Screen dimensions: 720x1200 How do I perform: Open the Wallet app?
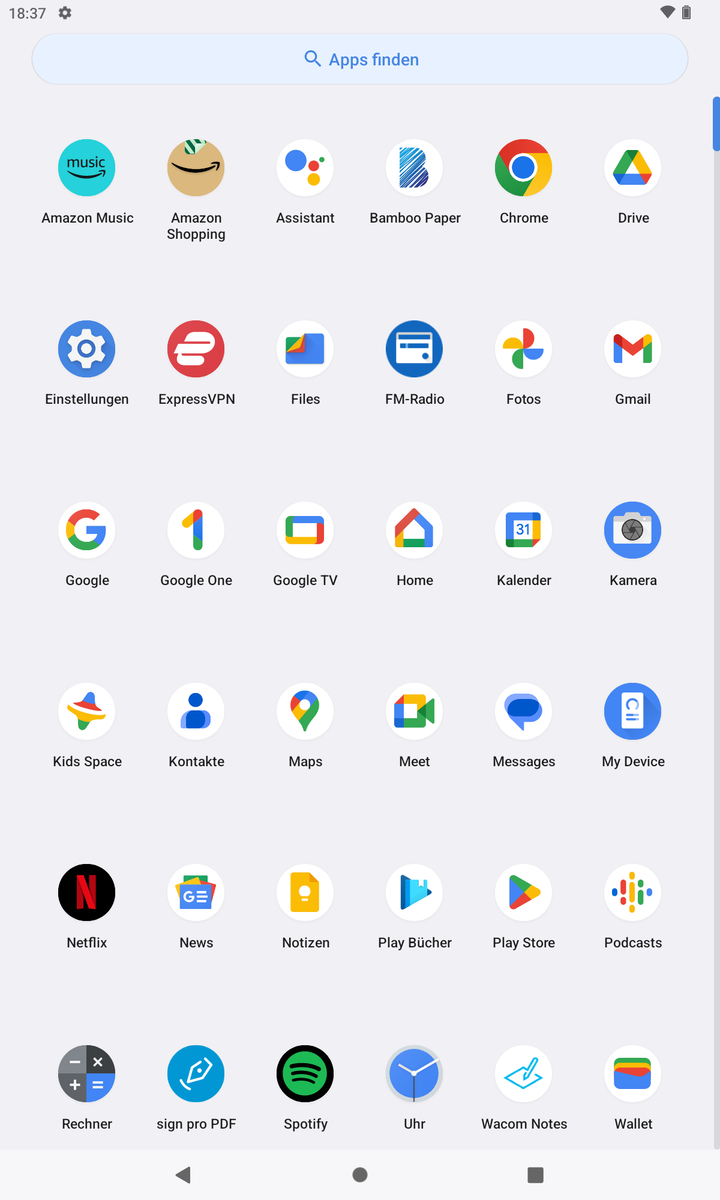pyautogui.click(x=632, y=1073)
